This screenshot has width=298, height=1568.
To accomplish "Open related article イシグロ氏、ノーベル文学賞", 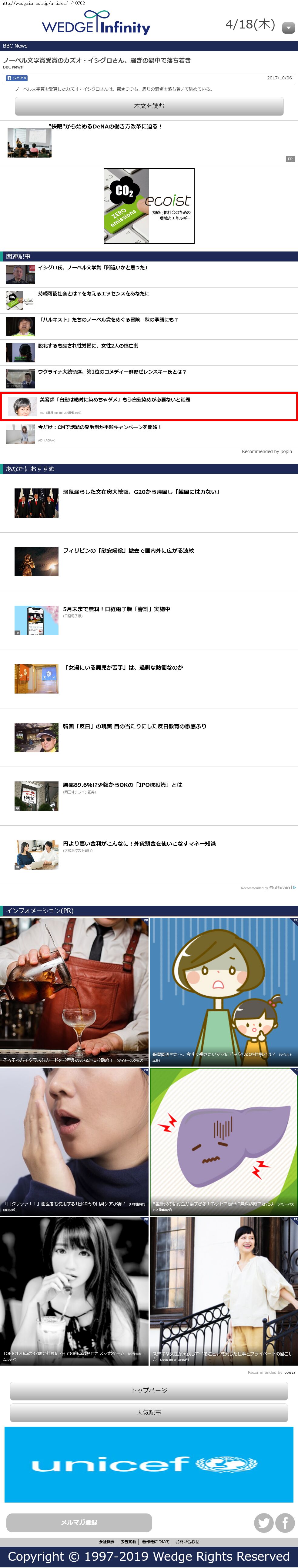I will (93, 268).
